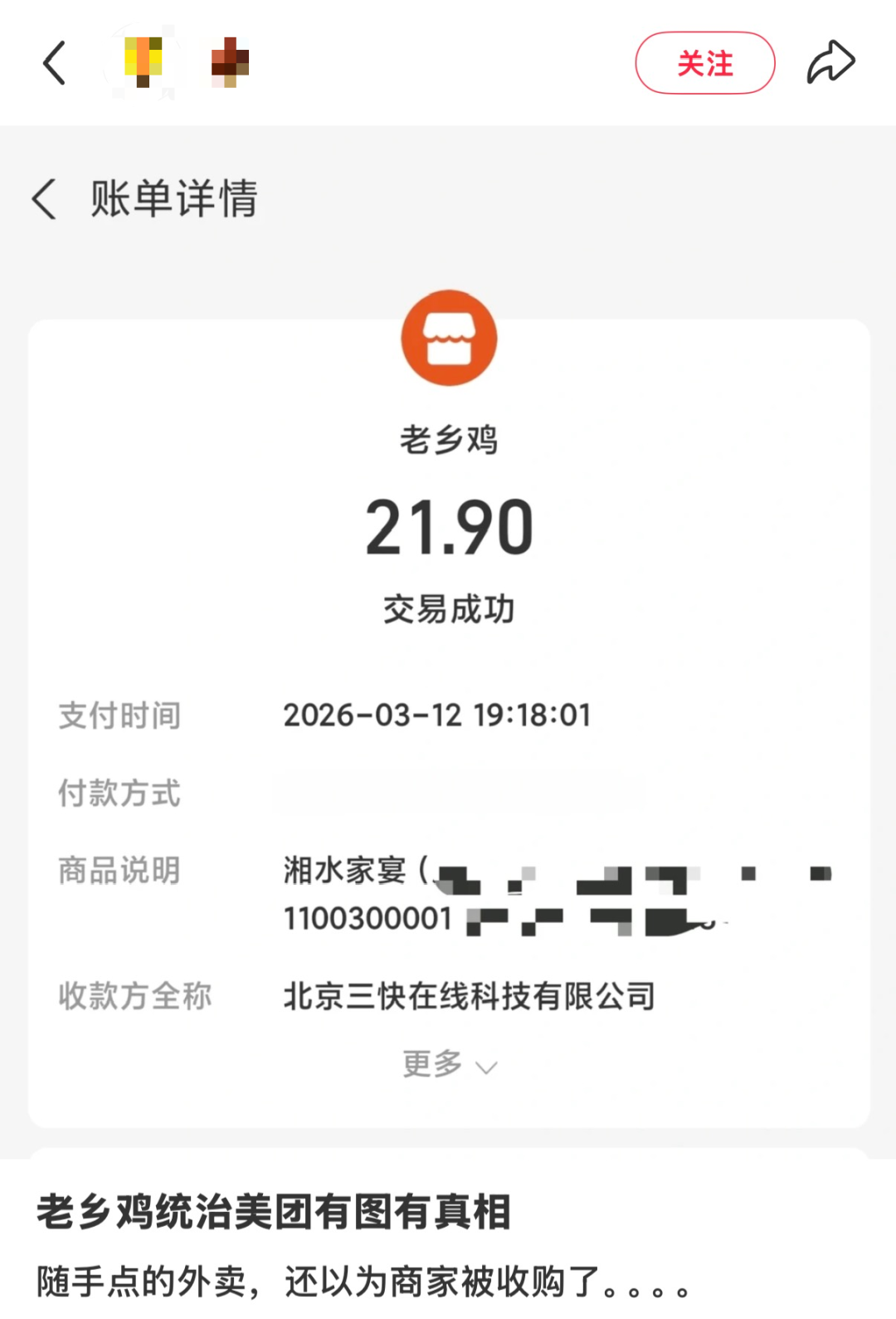Open the post's bill screenshot image

point(448,664)
